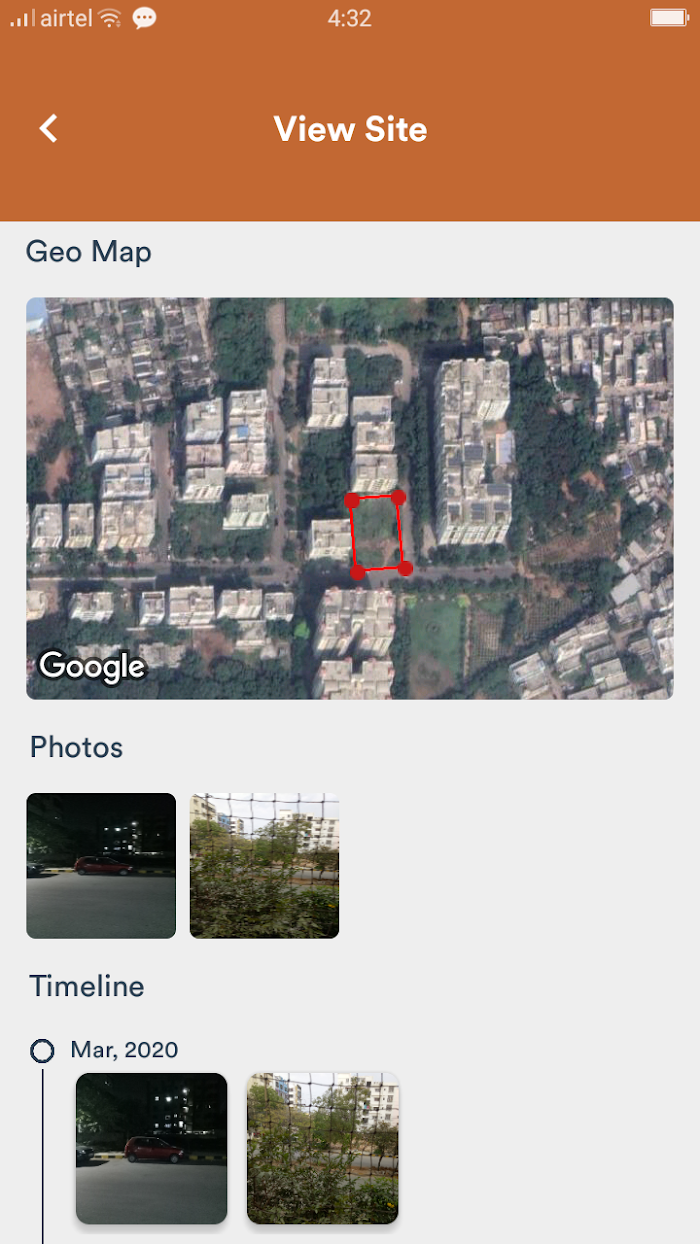View the Mar, 2020 timeline daytime photo
This screenshot has width=700, height=1244.
323,1148
